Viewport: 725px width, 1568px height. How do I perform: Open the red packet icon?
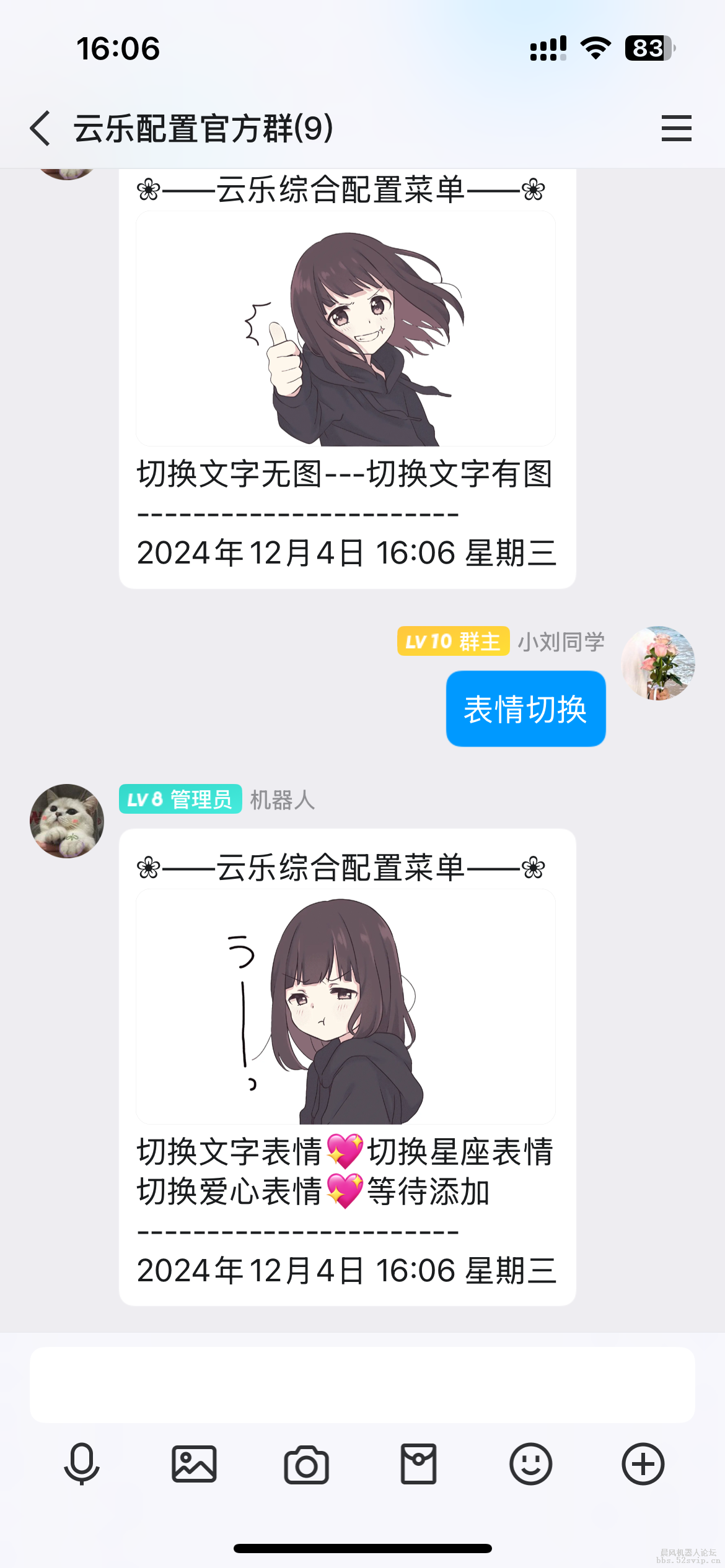tap(418, 1464)
